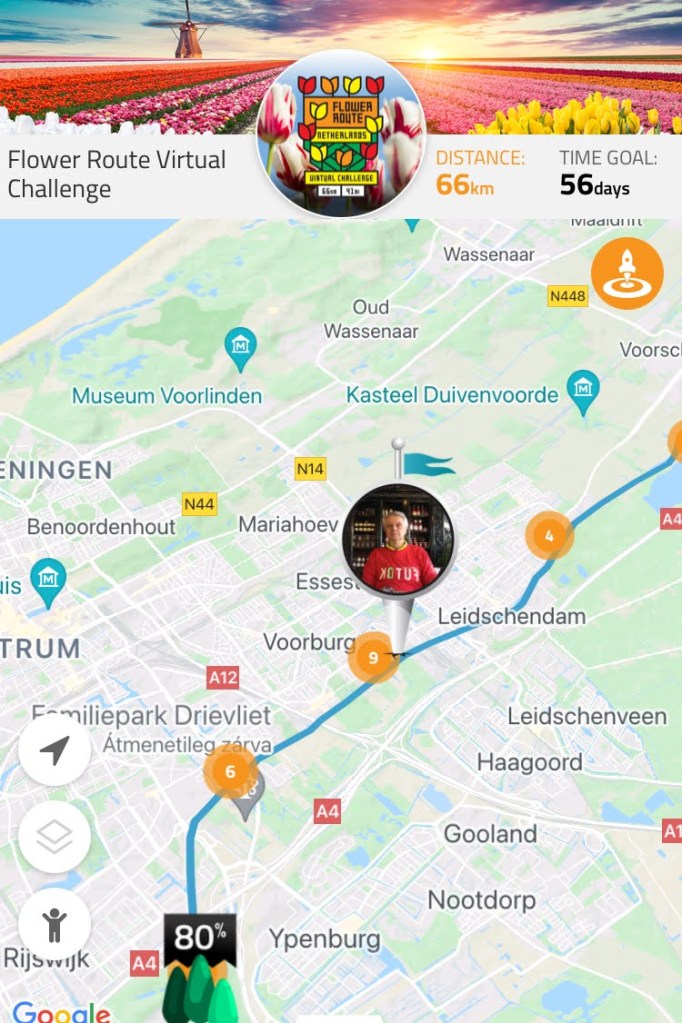Open the street view person button
Image resolution: width=682 pixels, height=1023 pixels.
click(54, 924)
